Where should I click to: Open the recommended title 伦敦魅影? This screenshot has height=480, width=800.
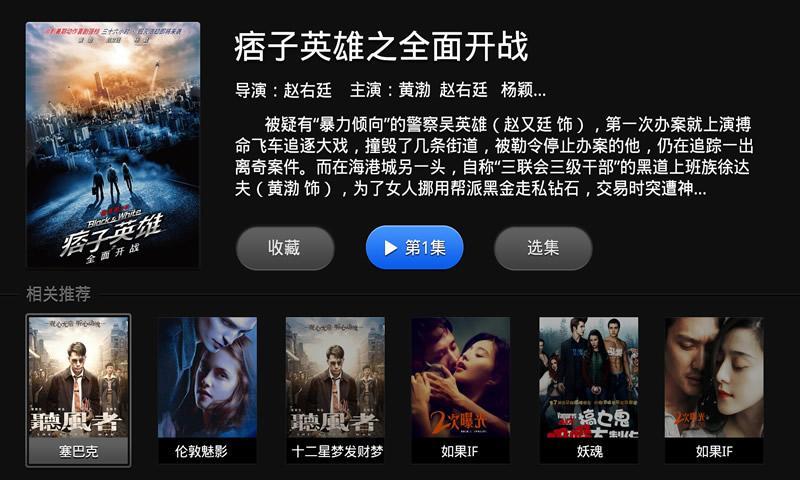tap(207, 390)
